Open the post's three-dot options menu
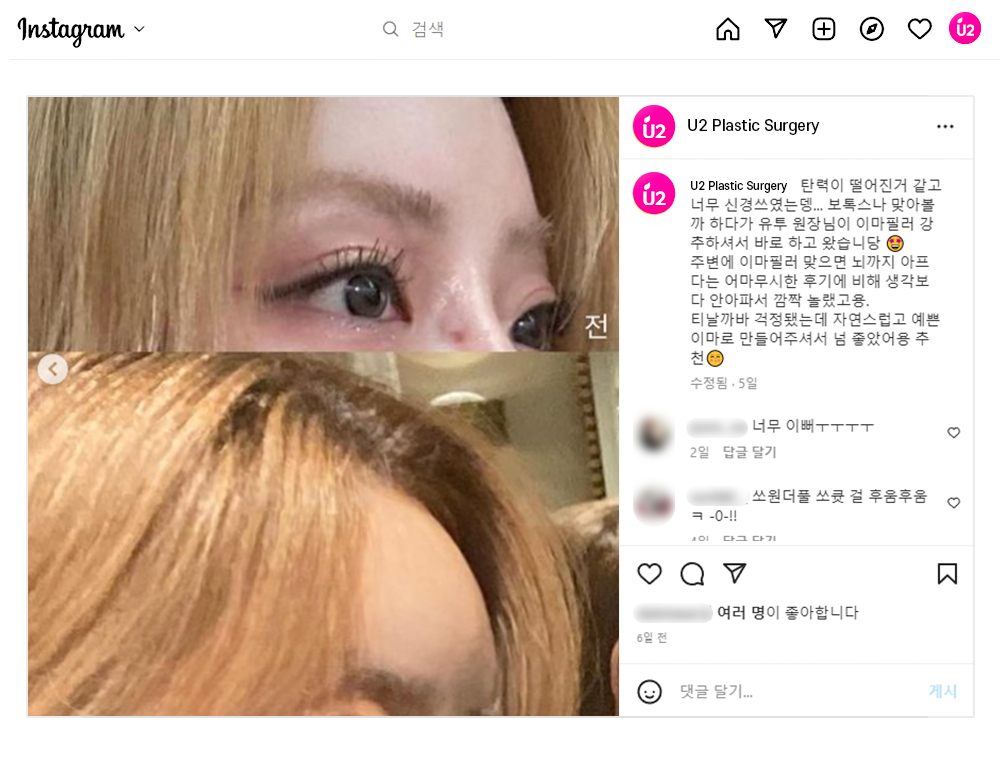1000x760 pixels. coord(945,126)
